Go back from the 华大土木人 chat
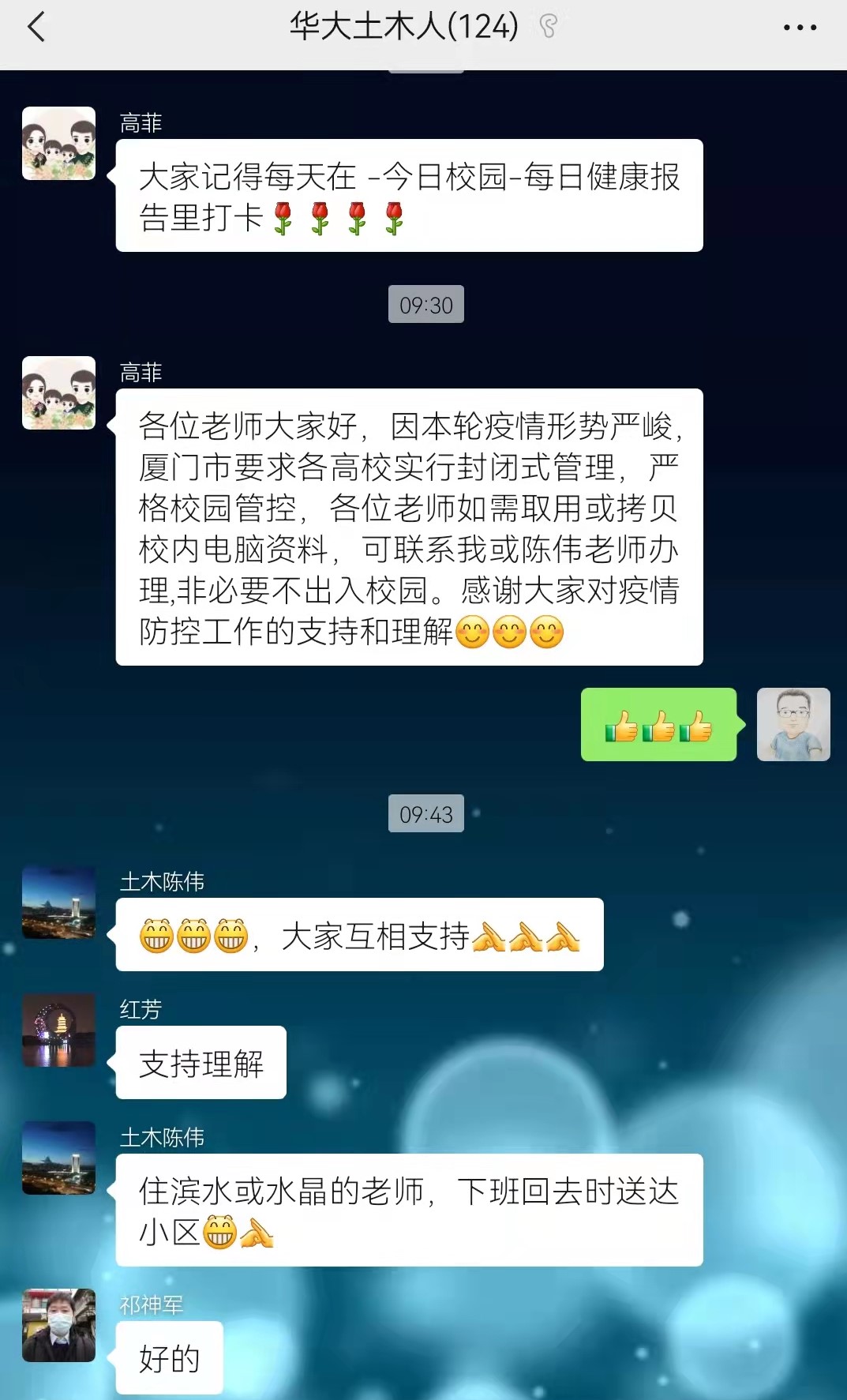This screenshot has height=1400, width=847. (36, 27)
